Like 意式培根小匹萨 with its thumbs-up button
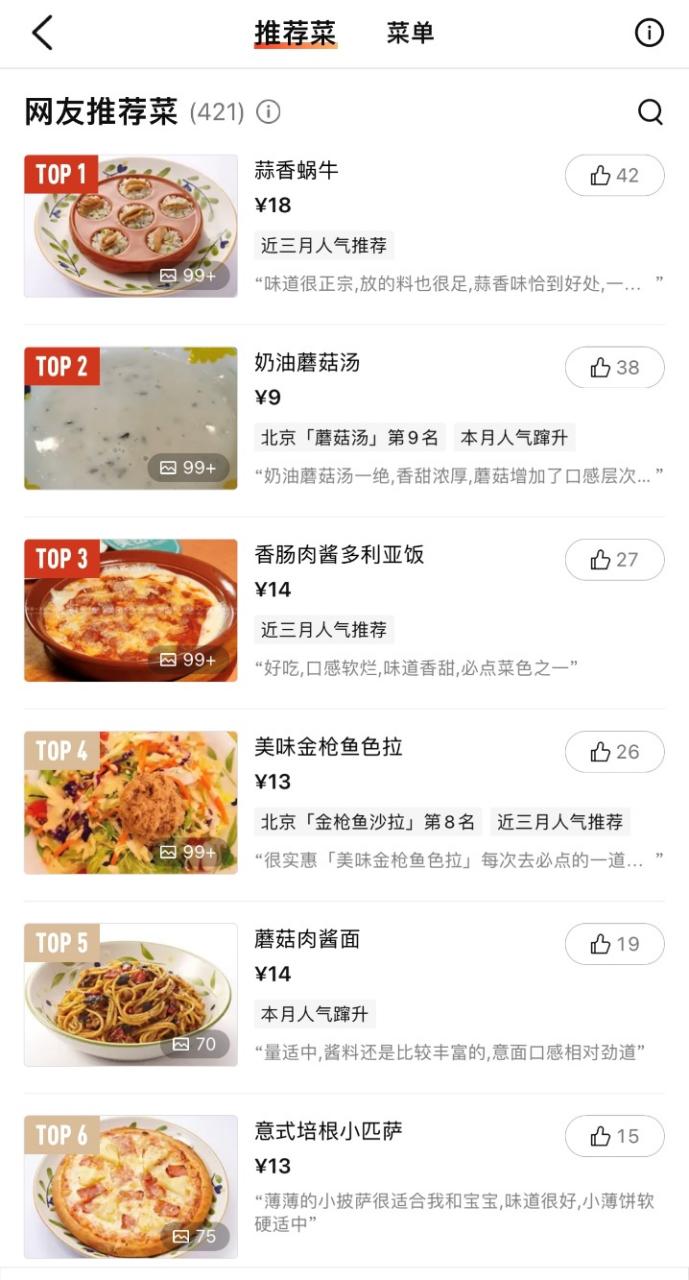The width and height of the screenshot is (689, 1280). click(x=614, y=1135)
